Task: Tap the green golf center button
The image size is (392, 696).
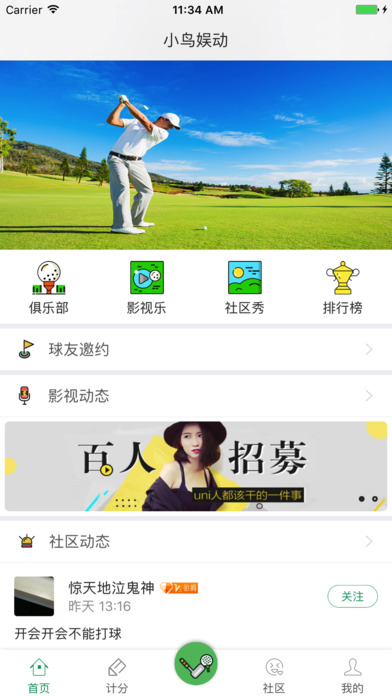Action: tap(196, 664)
